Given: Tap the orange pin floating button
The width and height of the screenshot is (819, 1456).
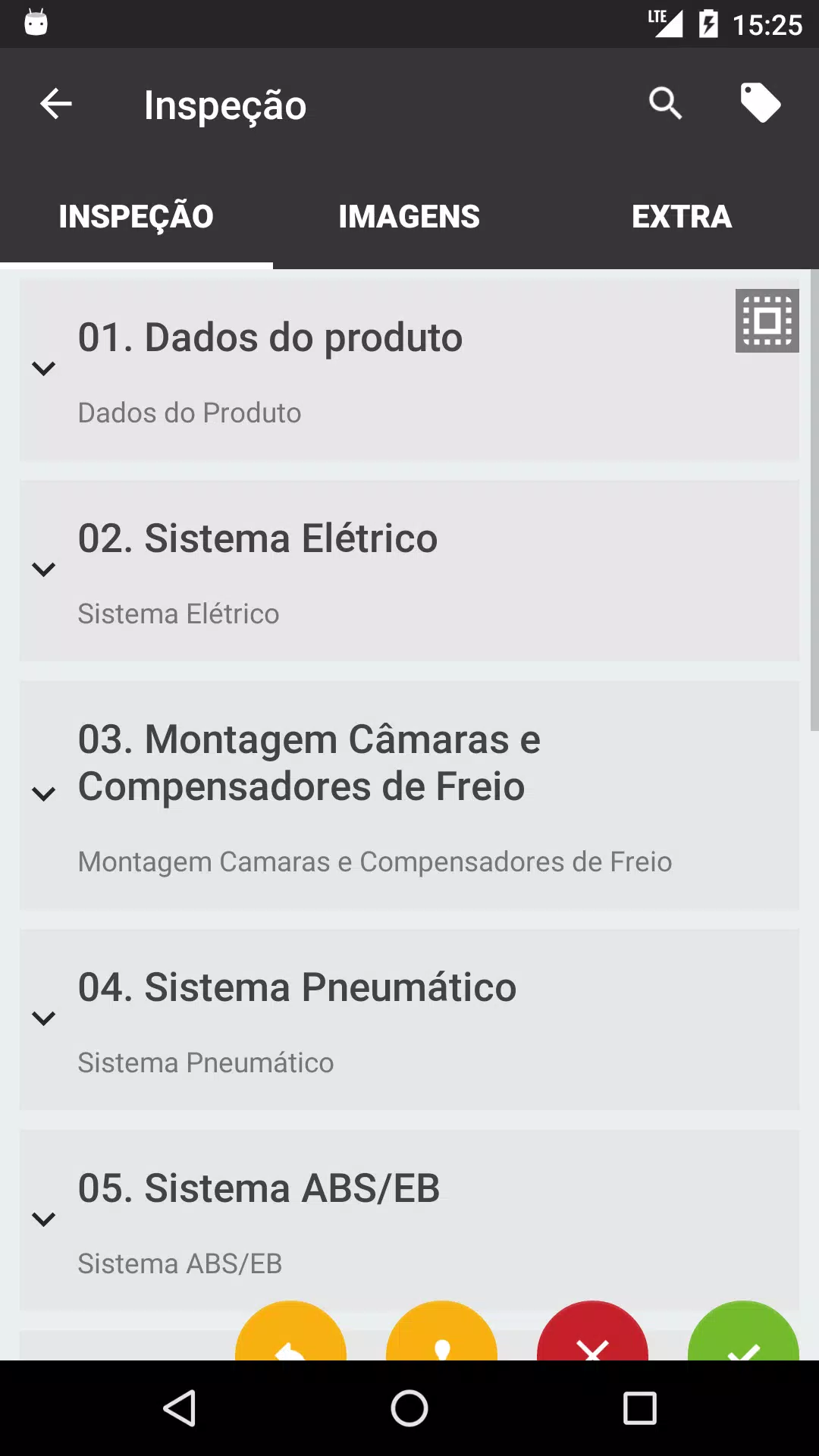Looking at the screenshot, I should pyautogui.click(x=441, y=1331).
